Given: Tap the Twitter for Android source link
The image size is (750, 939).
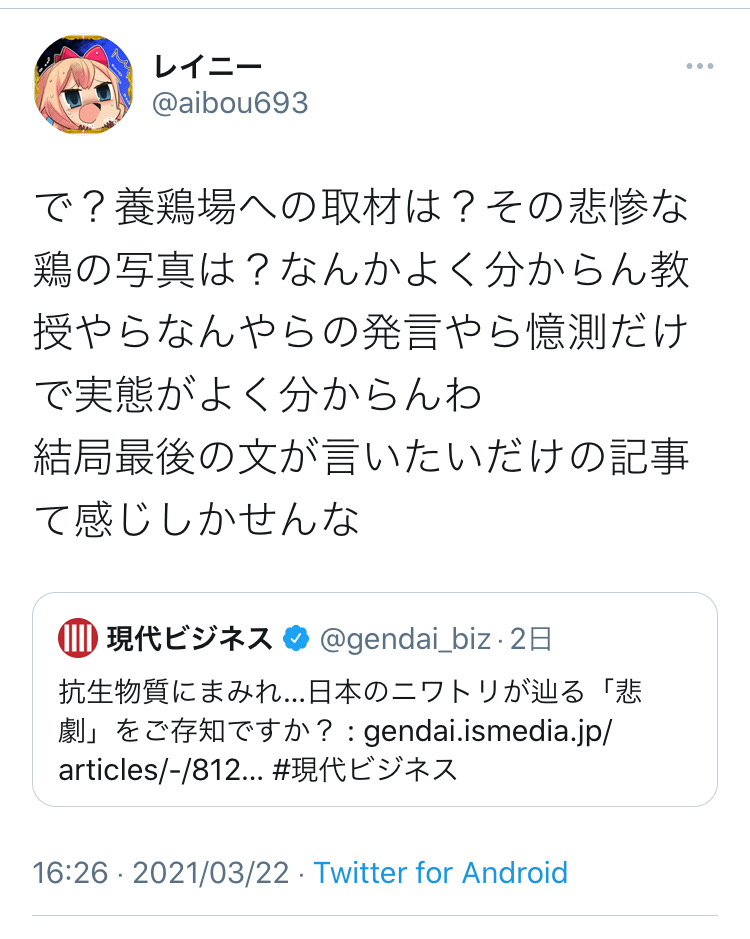Looking at the screenshot, I should 440,872.
